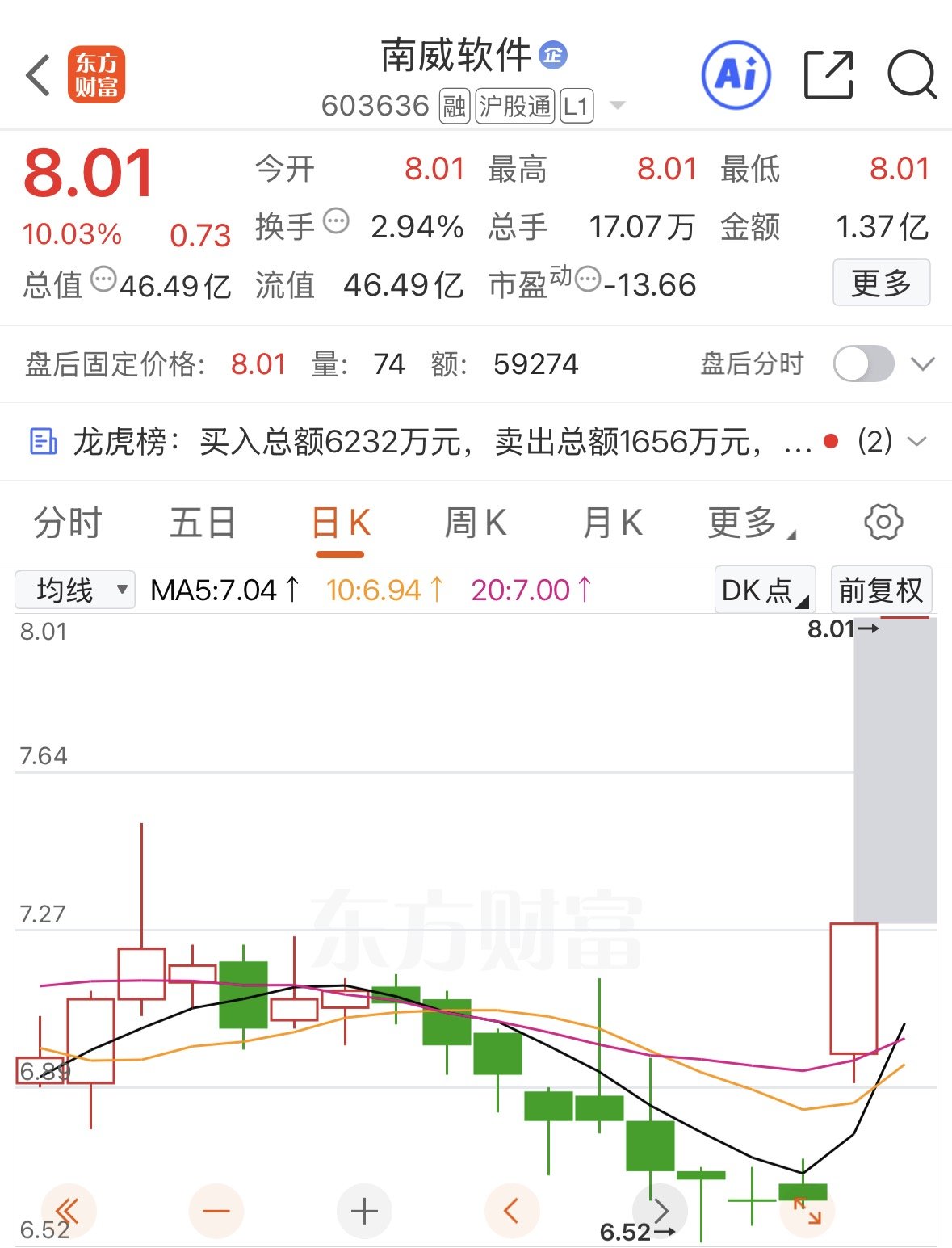Open the Ai assistant icon
The image size is (952, 1248).
tap(736, 75)
